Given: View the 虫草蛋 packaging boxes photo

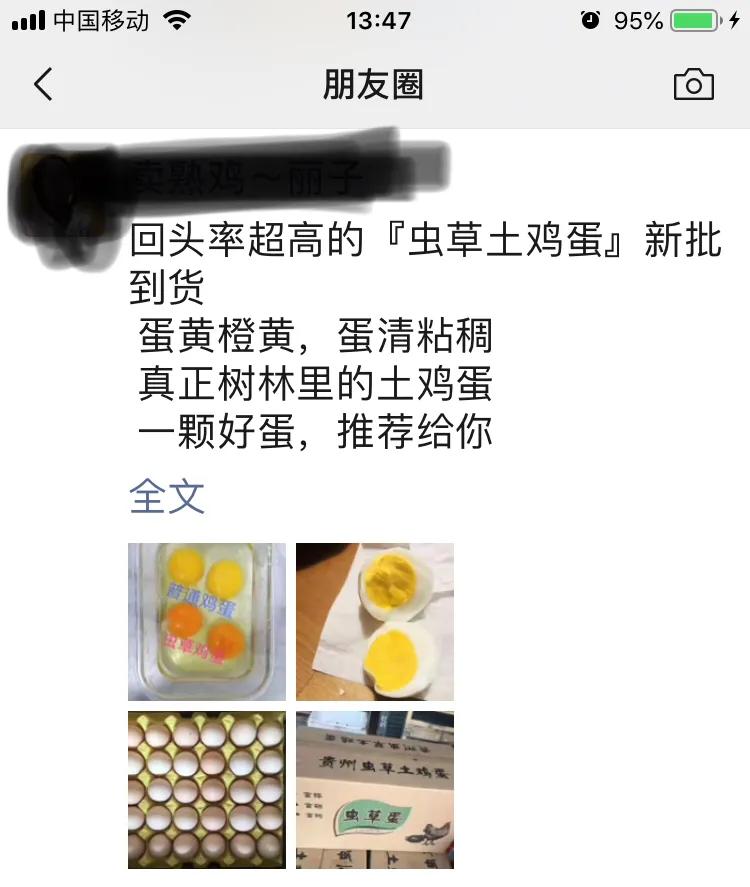Looking at the screenshot, I should [374, 790].
